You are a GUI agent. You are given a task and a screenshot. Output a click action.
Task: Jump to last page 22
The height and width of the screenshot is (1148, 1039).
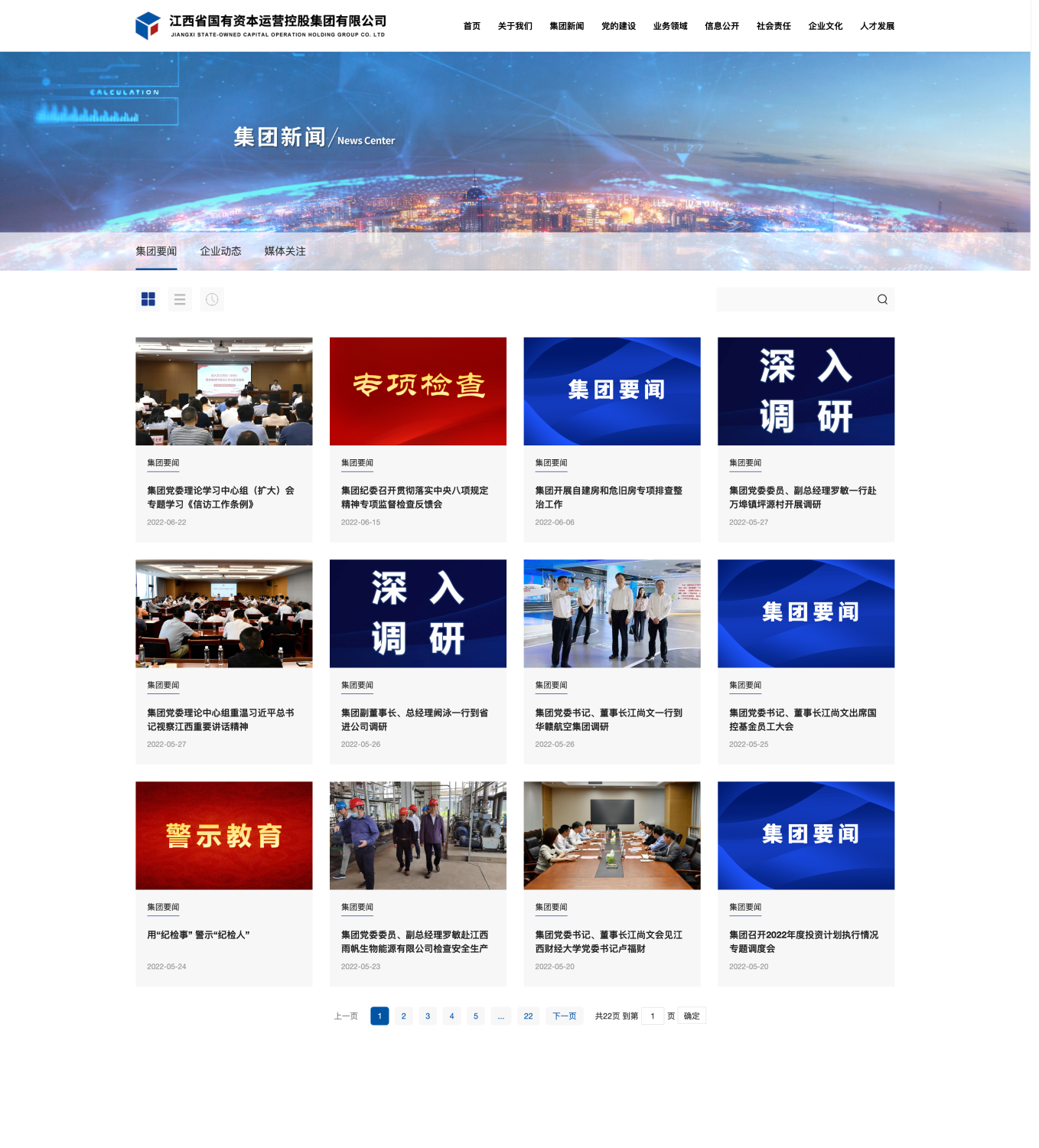pos(528,1016)
